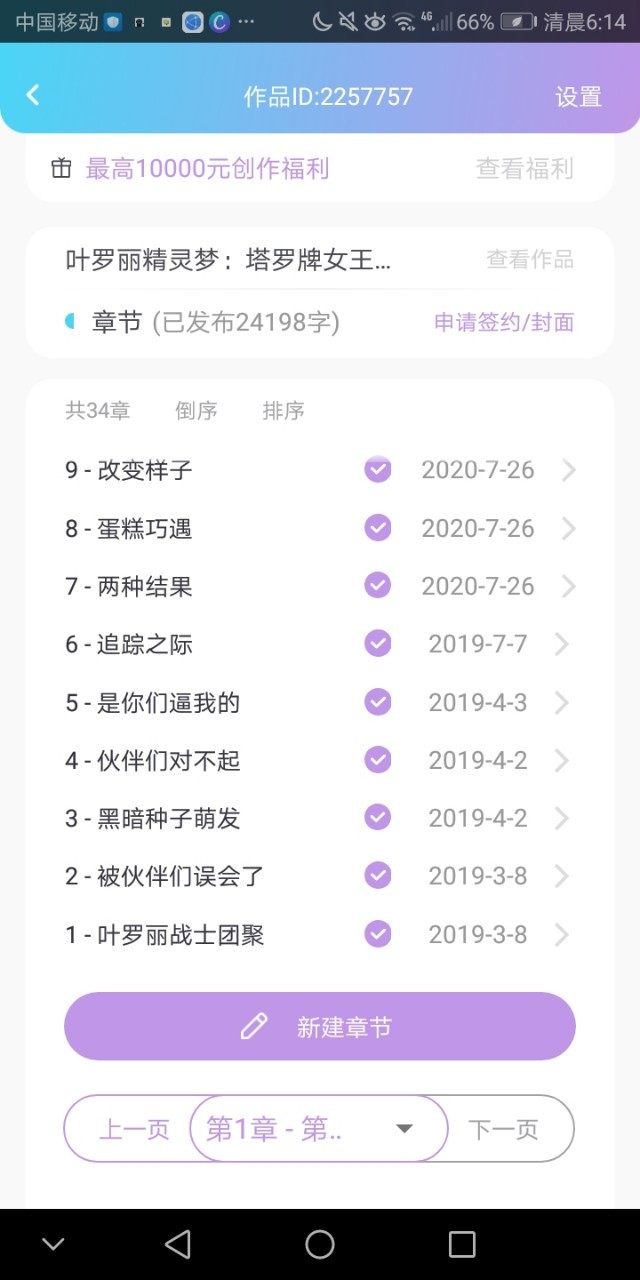Open 申请签约/封面 link
This screenshot has width=640, height=1280.
(503, 322)
